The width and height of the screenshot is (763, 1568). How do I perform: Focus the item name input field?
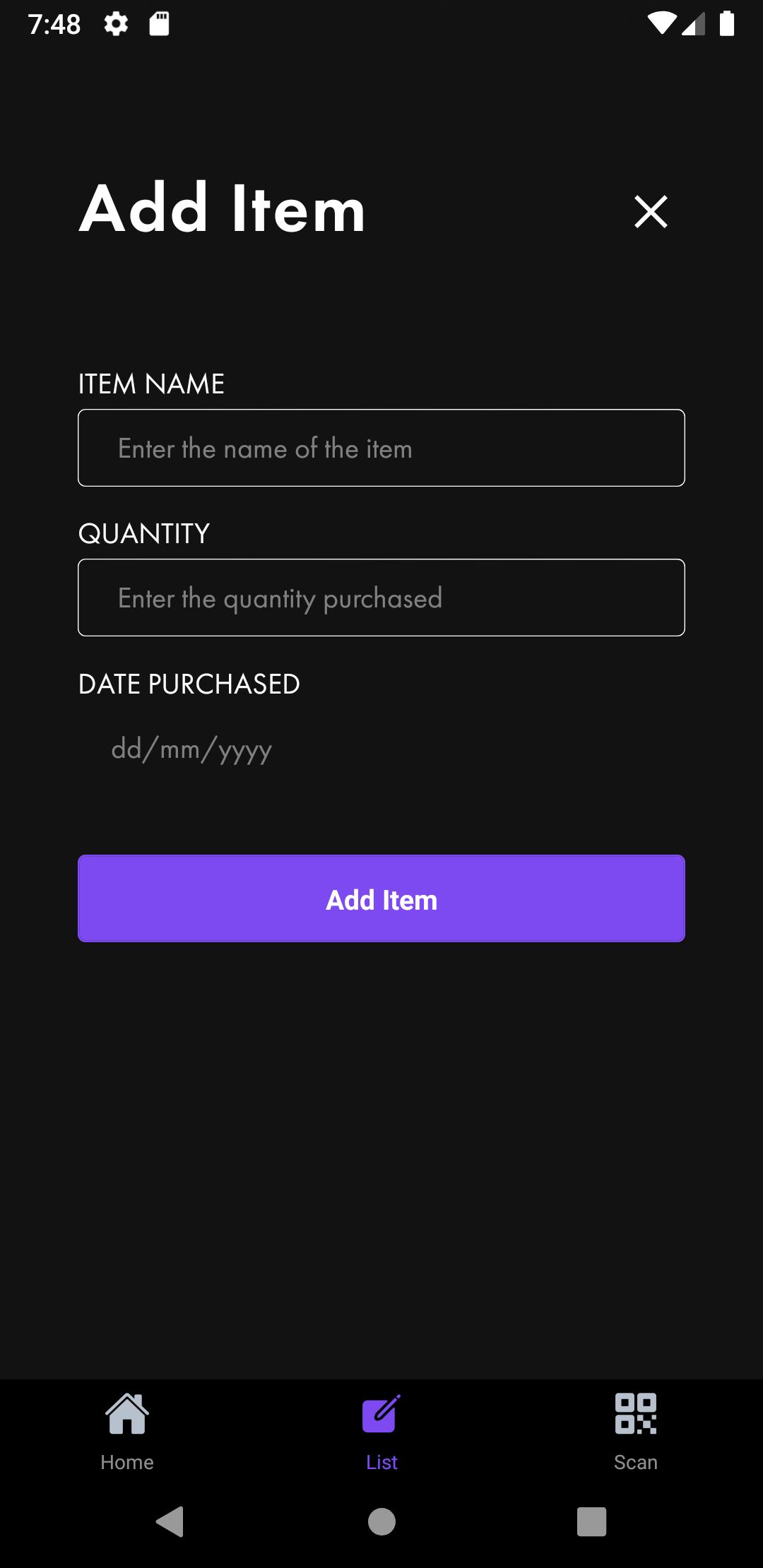pos(381,448)
